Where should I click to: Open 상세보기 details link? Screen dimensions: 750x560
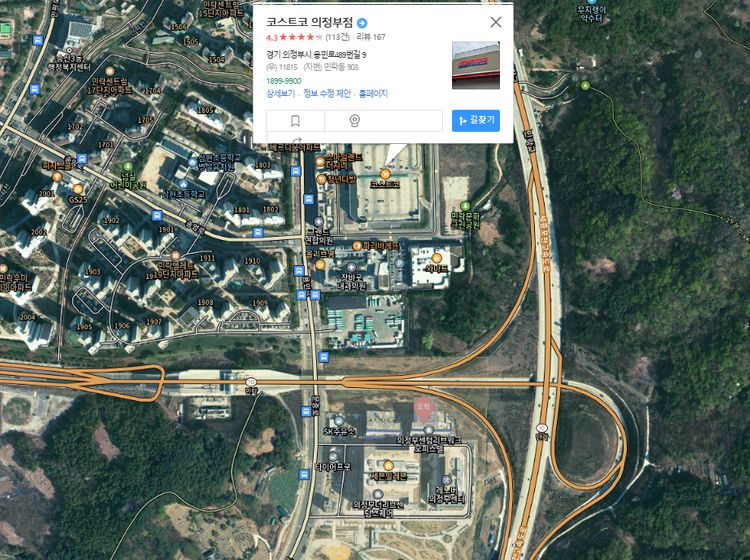(x=280, y=94)
